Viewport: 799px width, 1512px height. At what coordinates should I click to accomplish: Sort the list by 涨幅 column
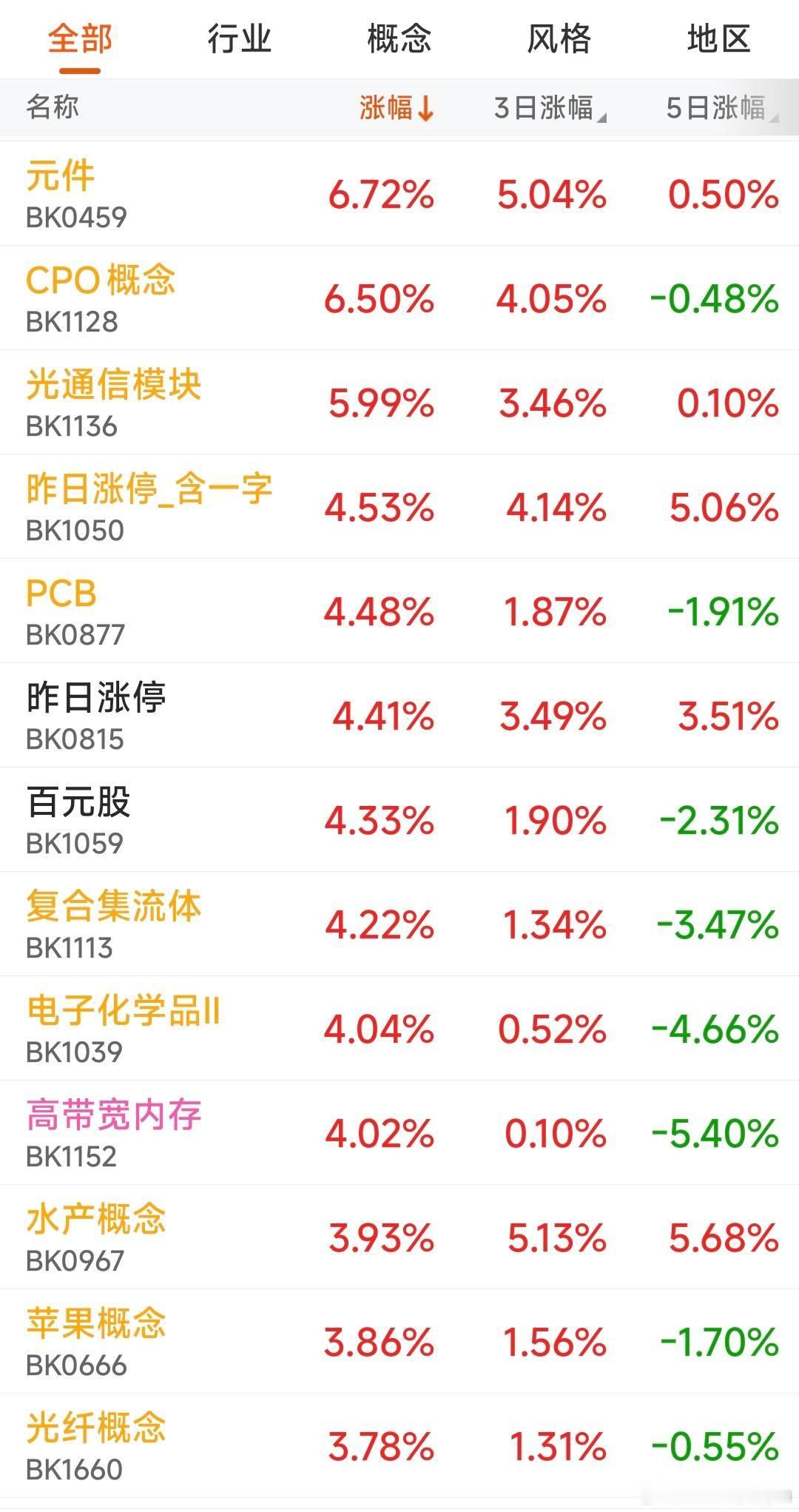pos(397,108)
